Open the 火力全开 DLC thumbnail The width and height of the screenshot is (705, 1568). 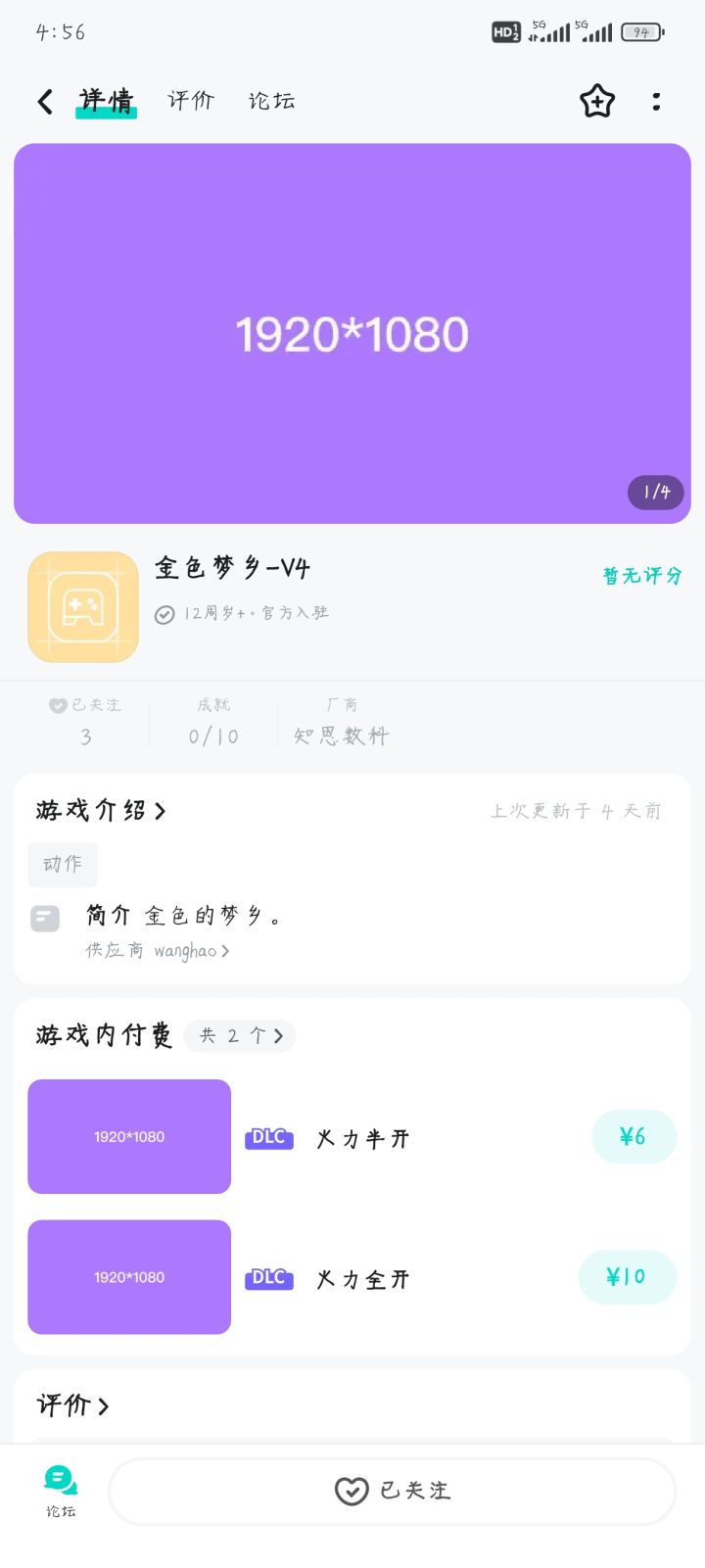(129, 1277)
